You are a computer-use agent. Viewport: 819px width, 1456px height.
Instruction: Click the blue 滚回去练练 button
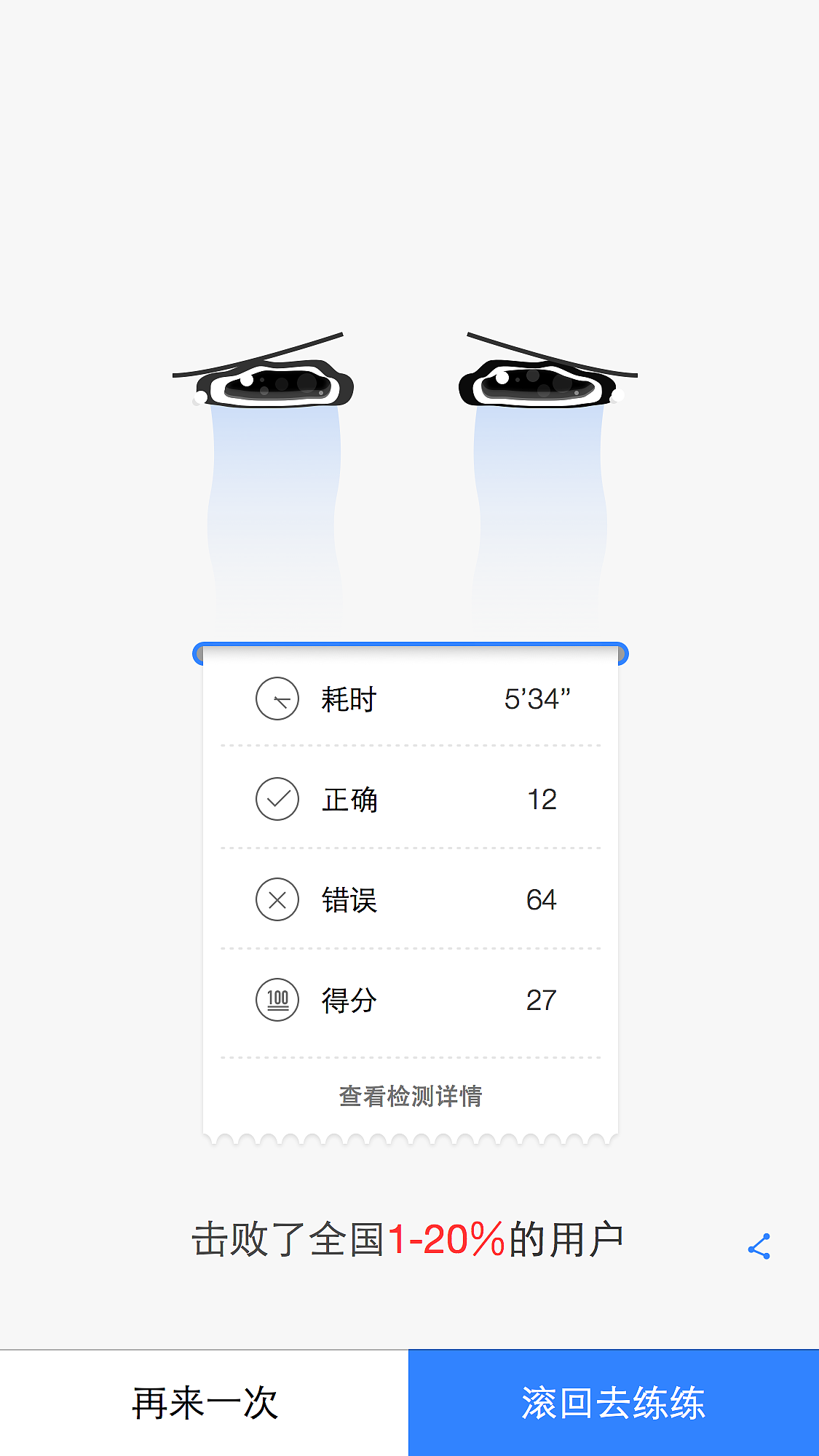(614, 1401)
